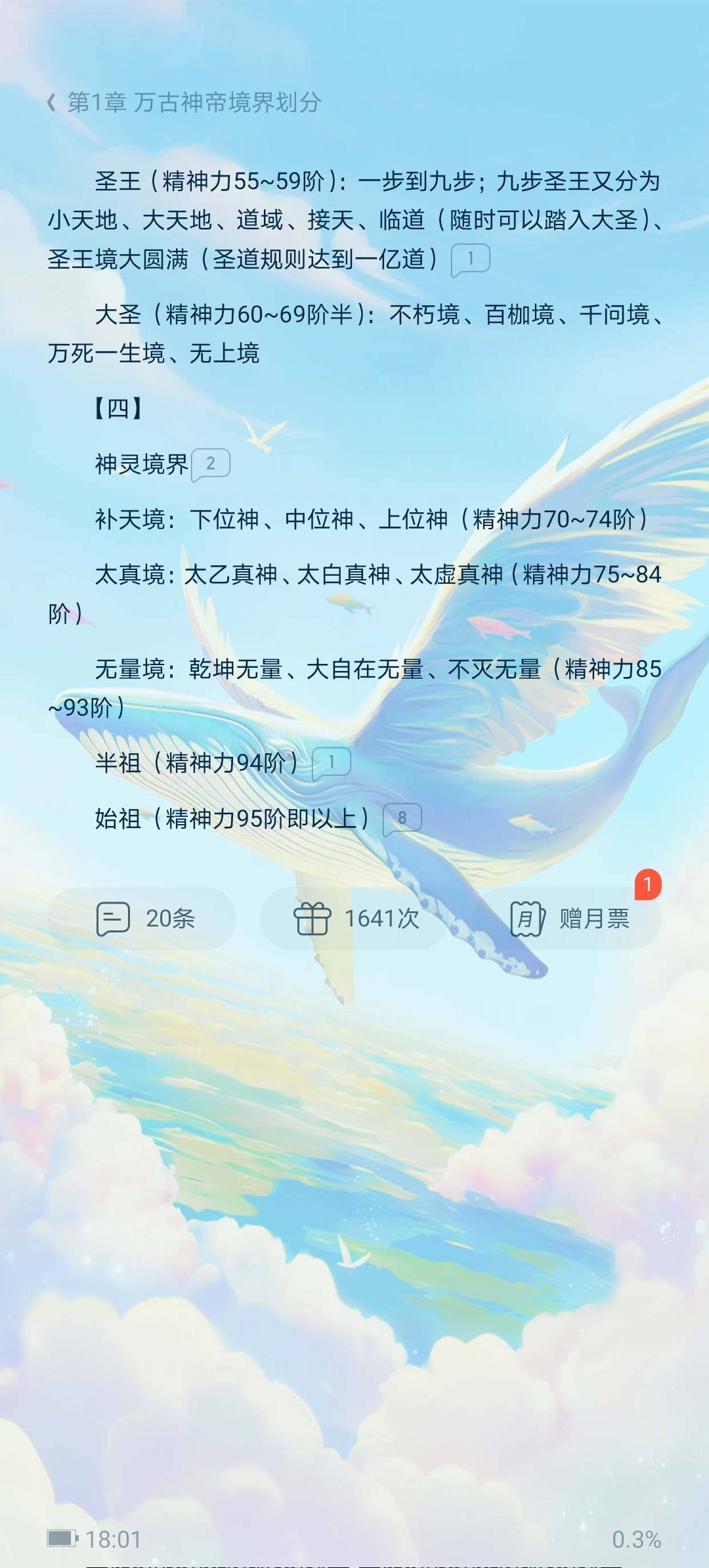Screen dimensions: 709x1568
Task: View the comment on the 半祖 line
Action: click(x=331, y=763)
